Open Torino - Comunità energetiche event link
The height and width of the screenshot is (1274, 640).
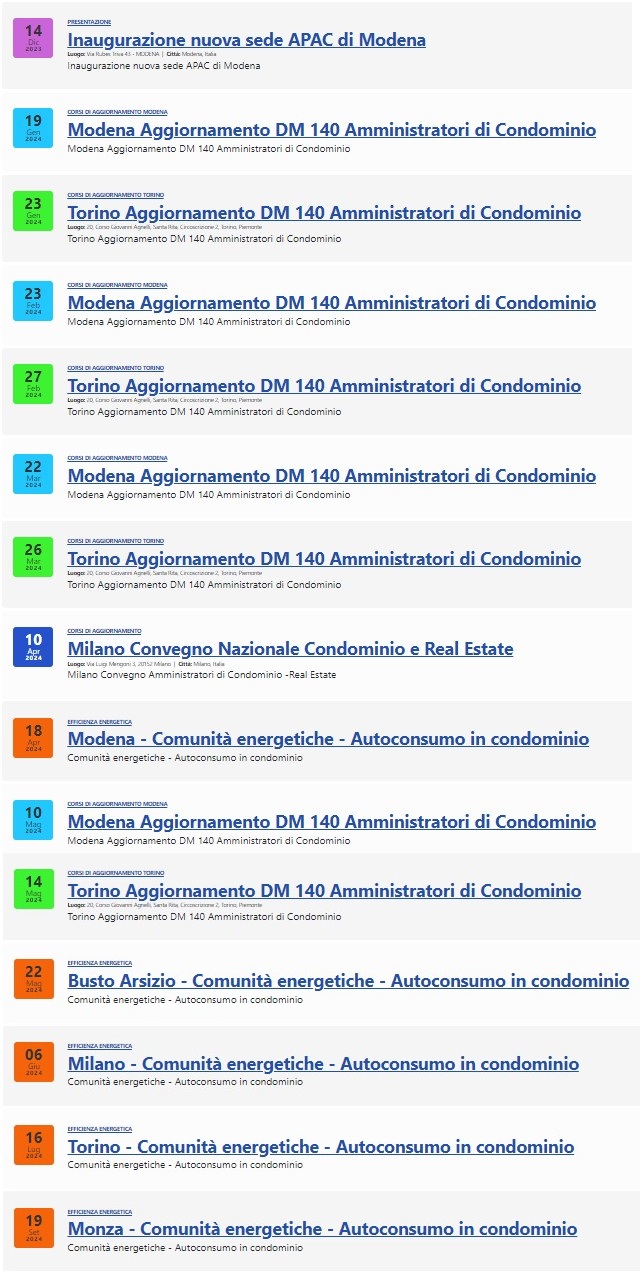(321, 1147)
